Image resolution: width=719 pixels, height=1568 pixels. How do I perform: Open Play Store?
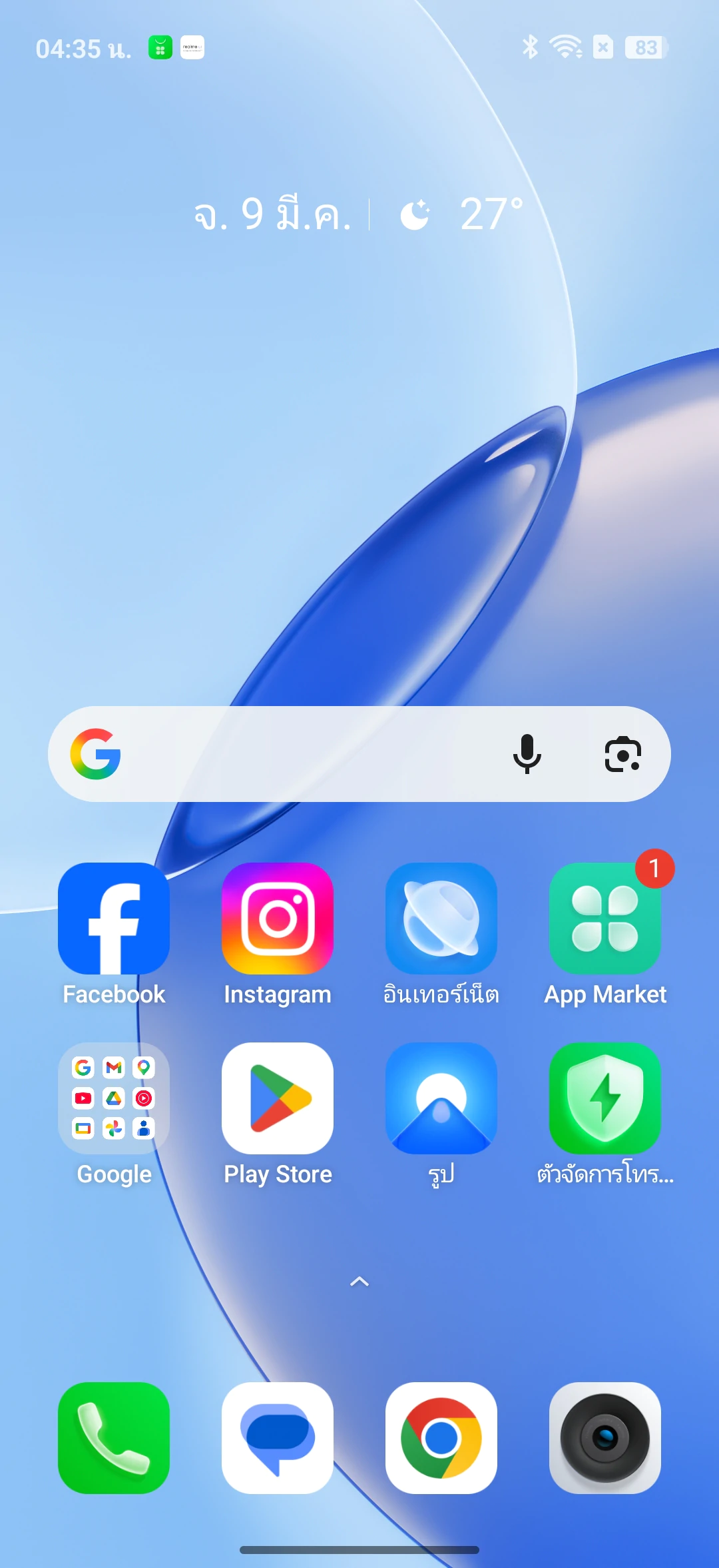[278, 1098]
